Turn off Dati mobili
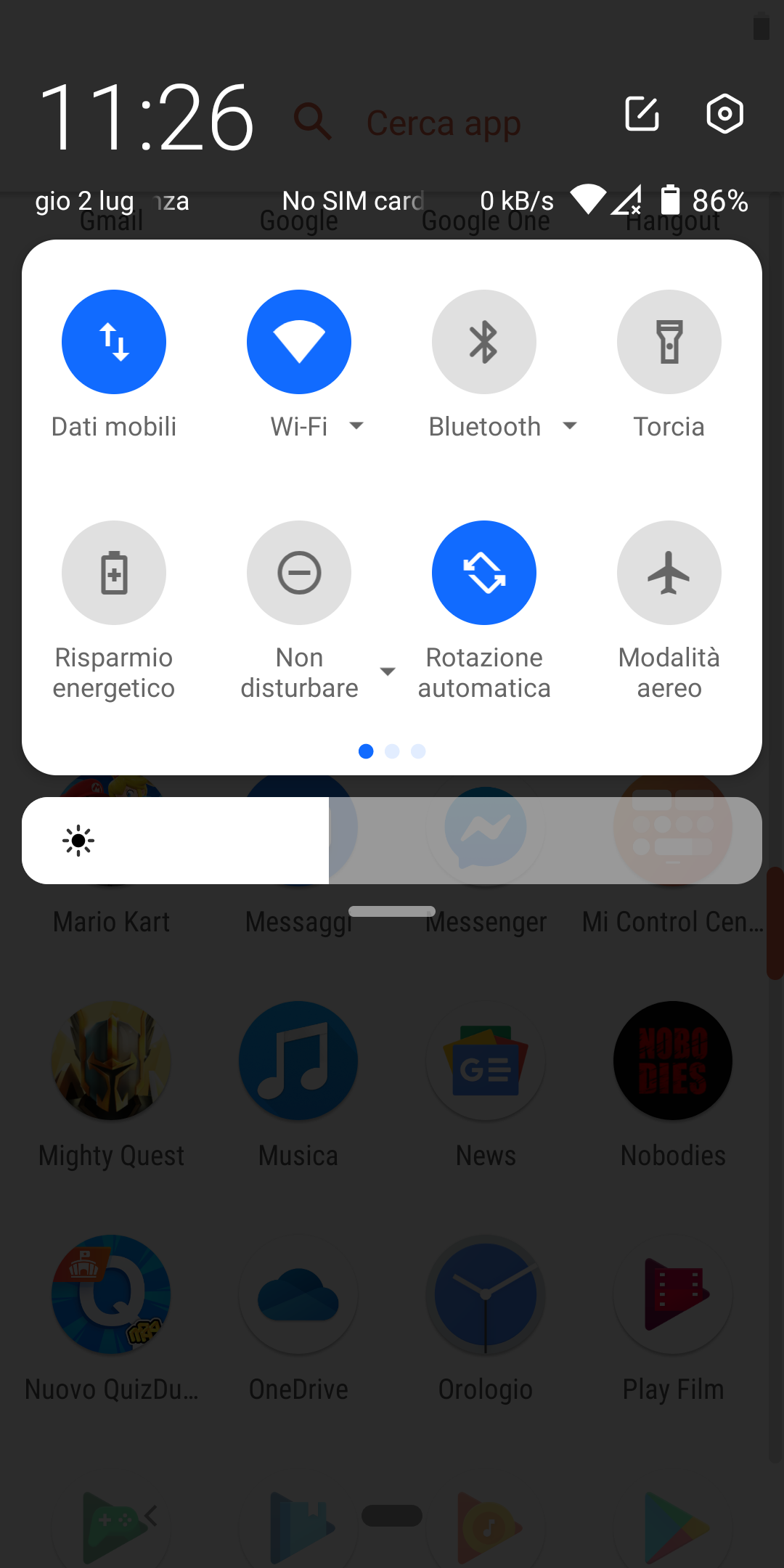The height and width of the screenshot is (1568, 784). click(x=114, y=342)
